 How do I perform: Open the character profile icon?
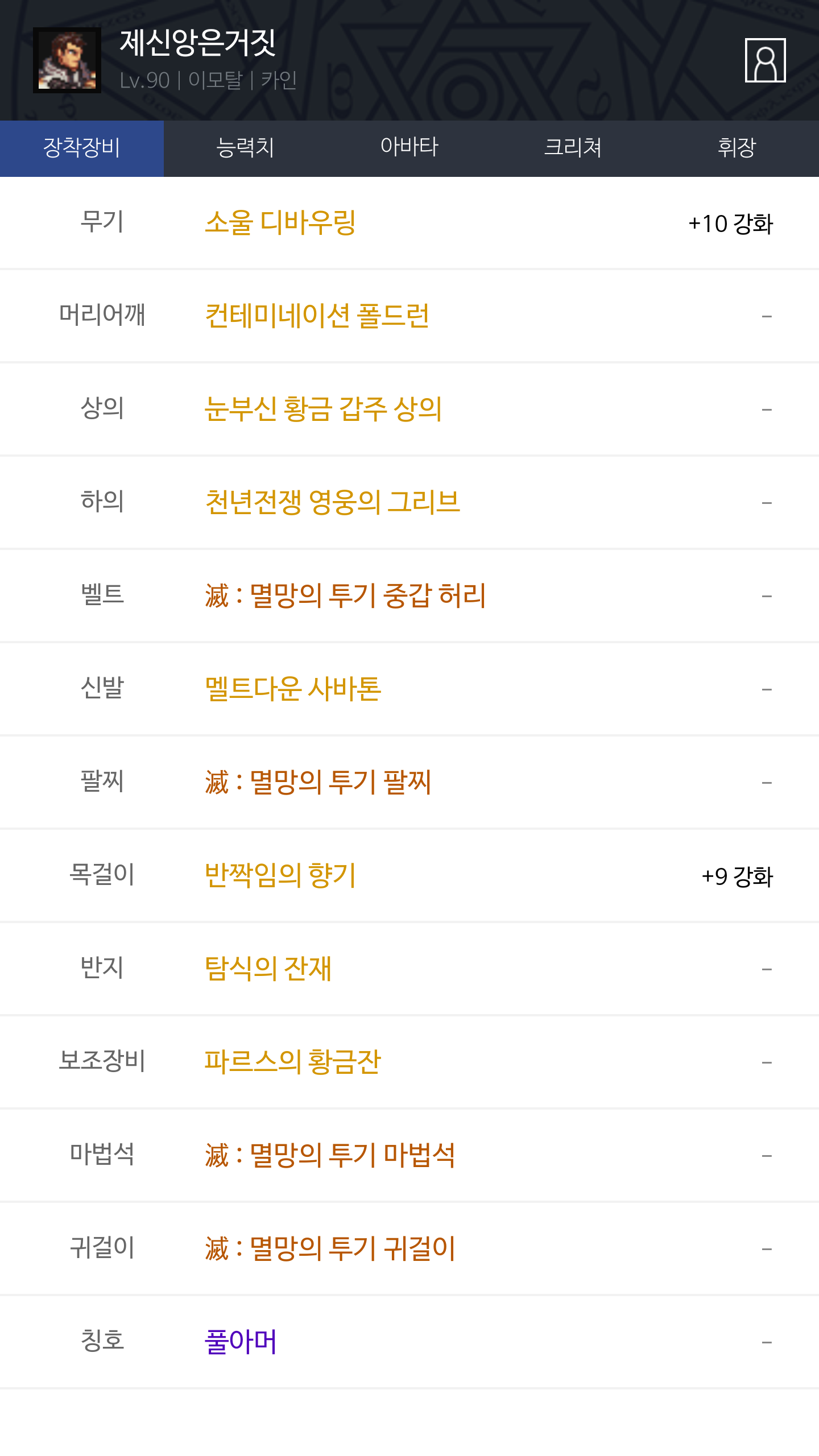765,60
